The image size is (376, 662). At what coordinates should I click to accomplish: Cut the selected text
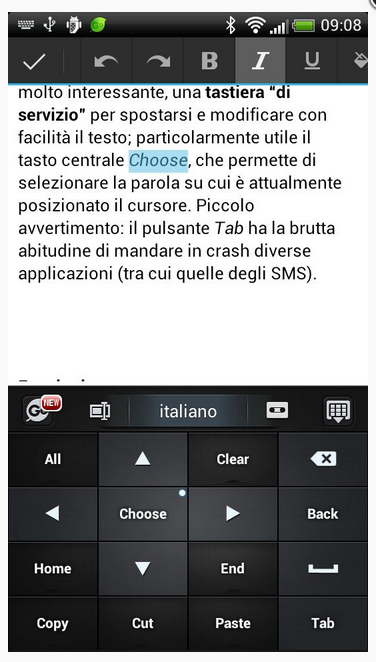tap(143, 624)
